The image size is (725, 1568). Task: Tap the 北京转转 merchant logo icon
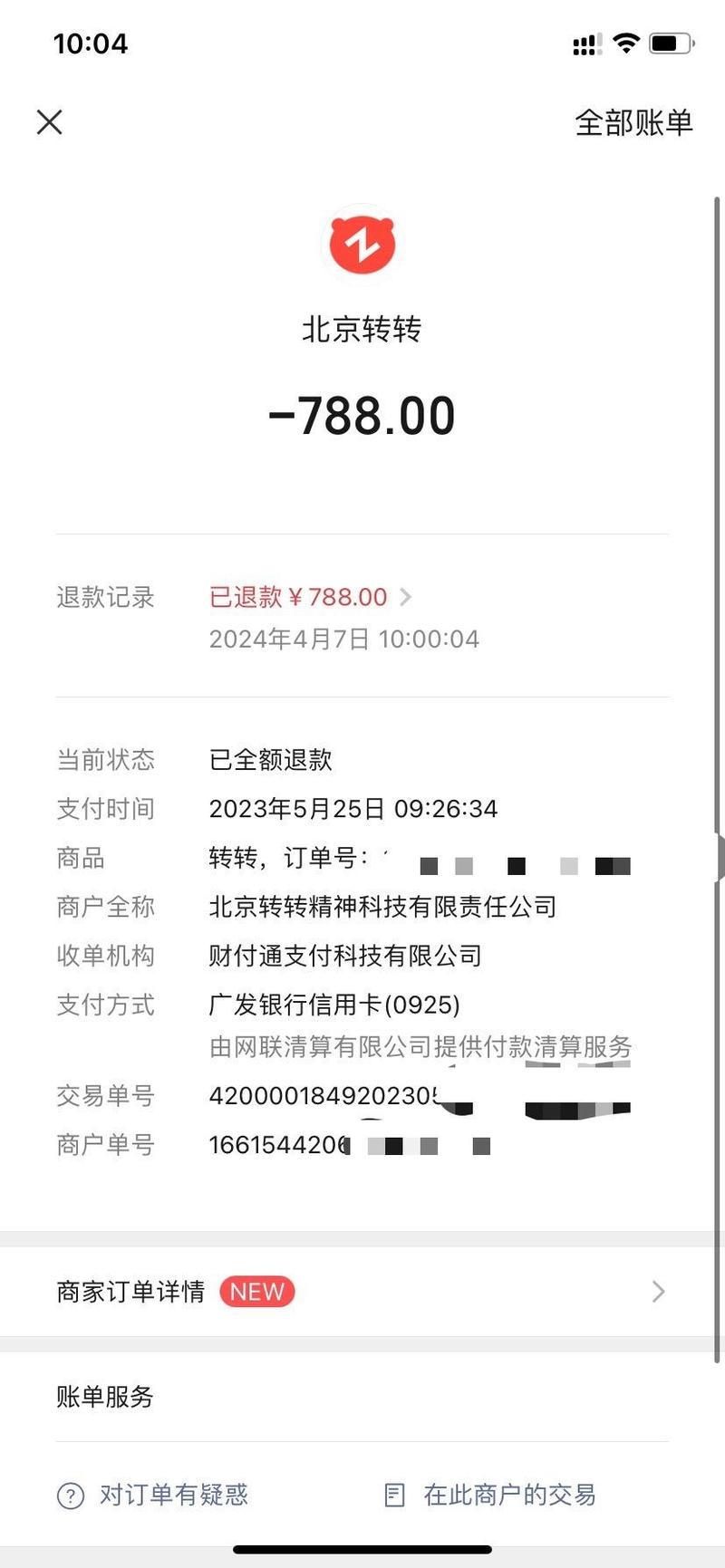click(x=362, y=242)
